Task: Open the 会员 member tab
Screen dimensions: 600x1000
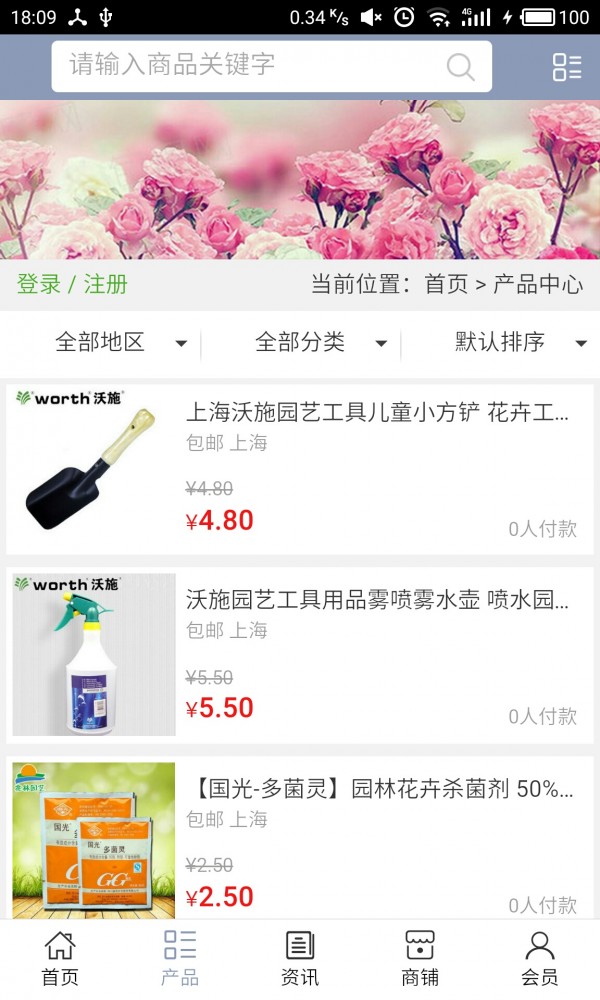Action: click(x=540, y=958)
